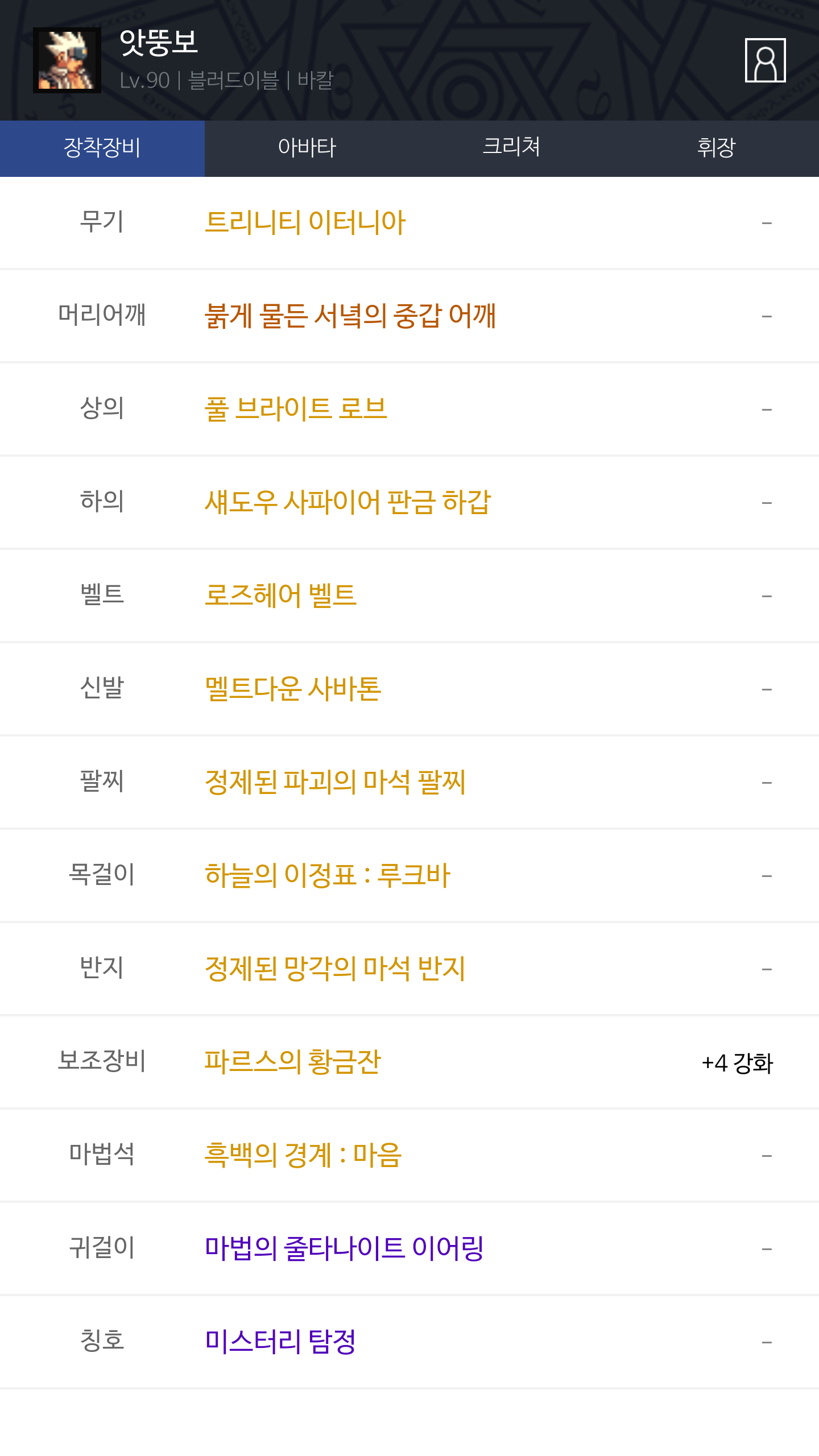819x1456 pixels.
Task: Open magic stone 흑백의 경계 : 마음
Action: tap(409, 1155)
